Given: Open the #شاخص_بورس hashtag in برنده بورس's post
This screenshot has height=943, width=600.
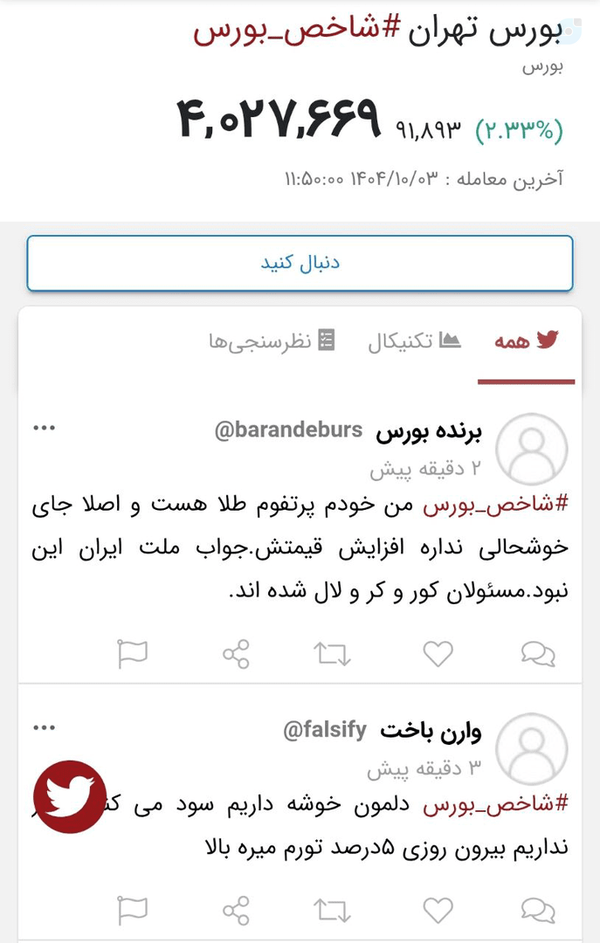Looking at the screenshot, I should [495, 505].
